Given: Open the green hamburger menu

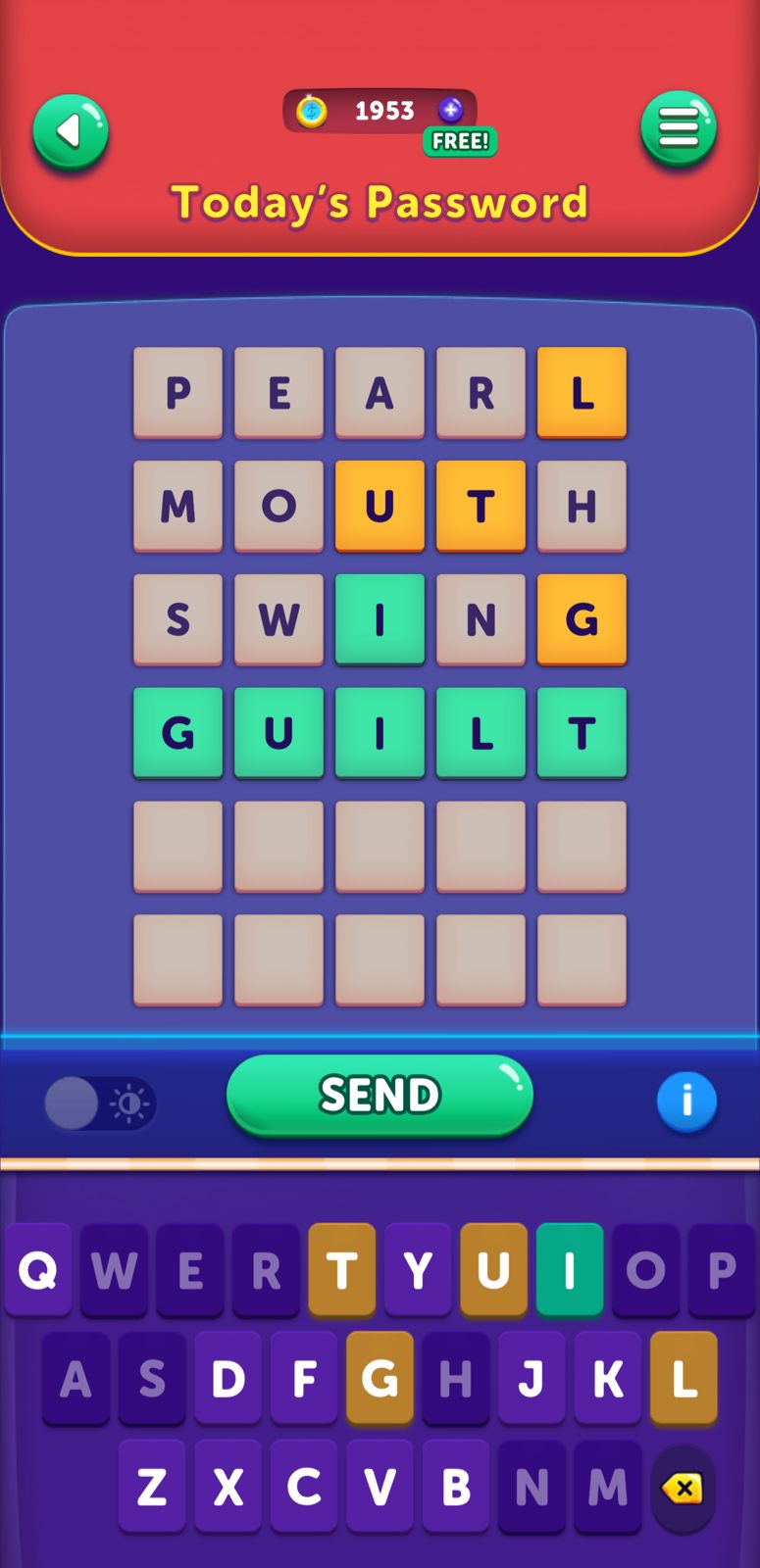Looking at the screenshot, I should (x=679, y=128).
